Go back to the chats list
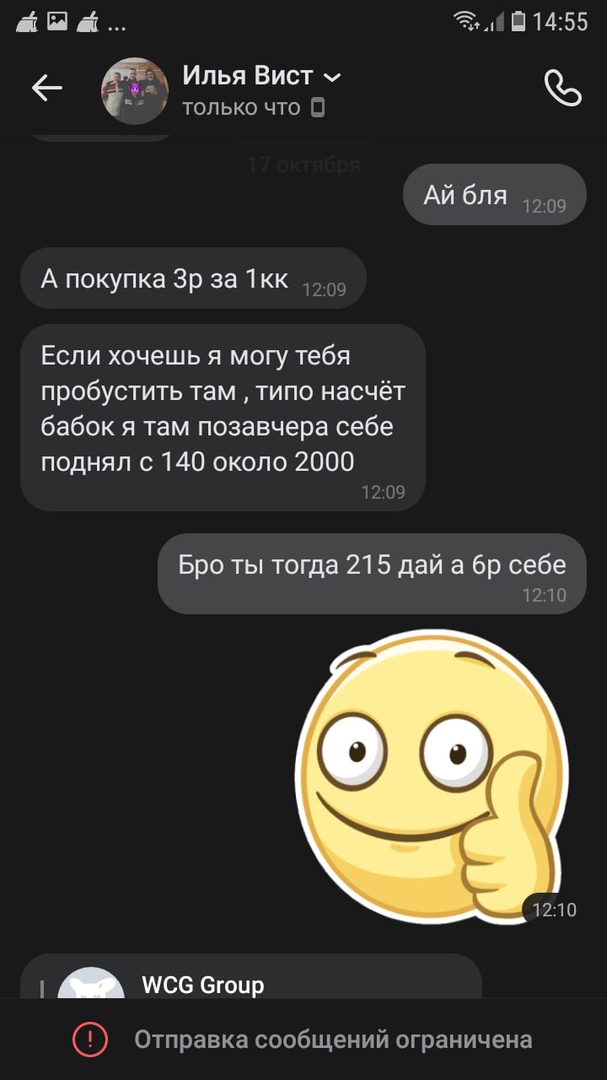 (x=47, y=89)
